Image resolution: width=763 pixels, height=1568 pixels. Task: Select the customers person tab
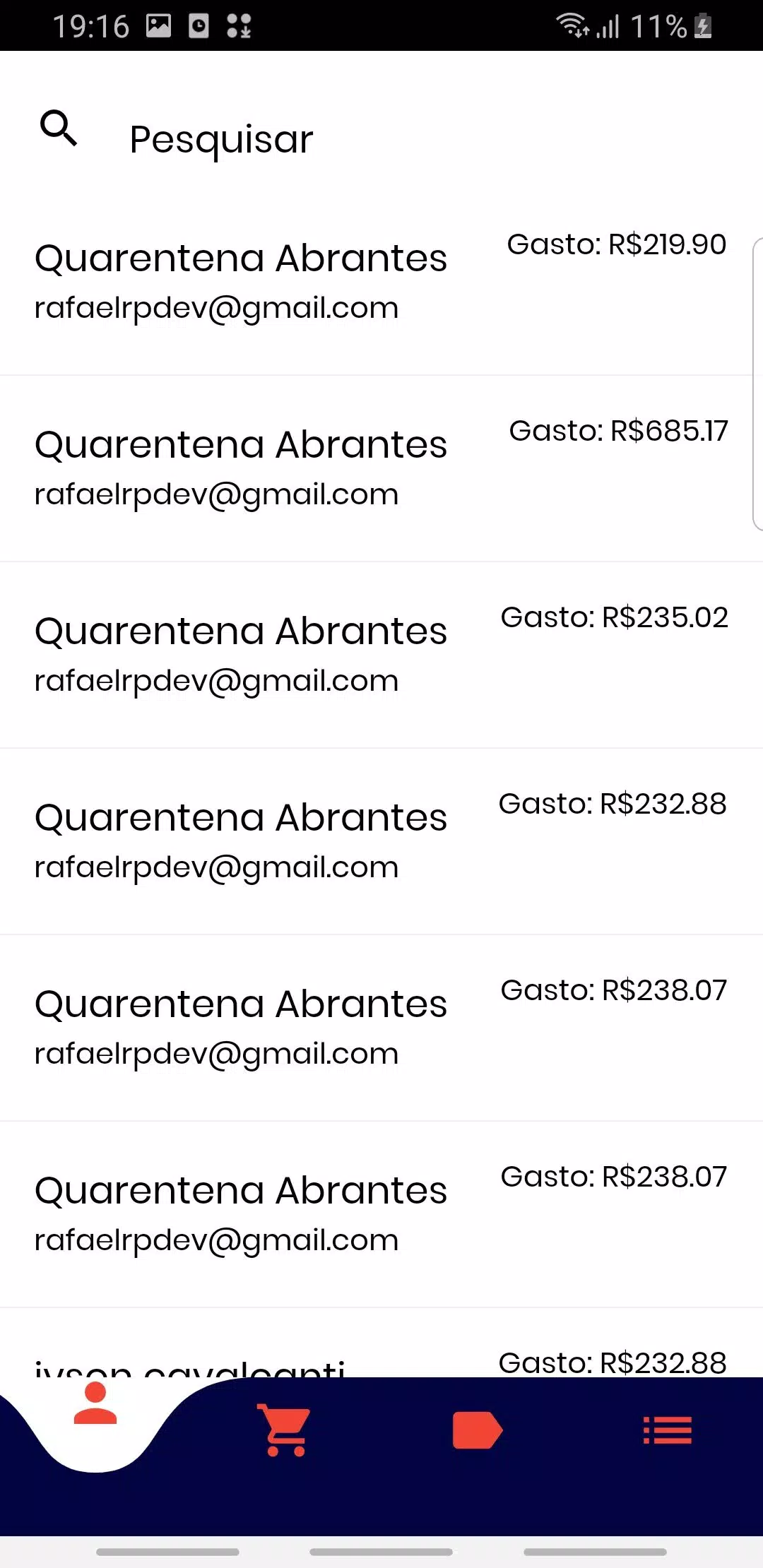click(x=95, y=1404)
